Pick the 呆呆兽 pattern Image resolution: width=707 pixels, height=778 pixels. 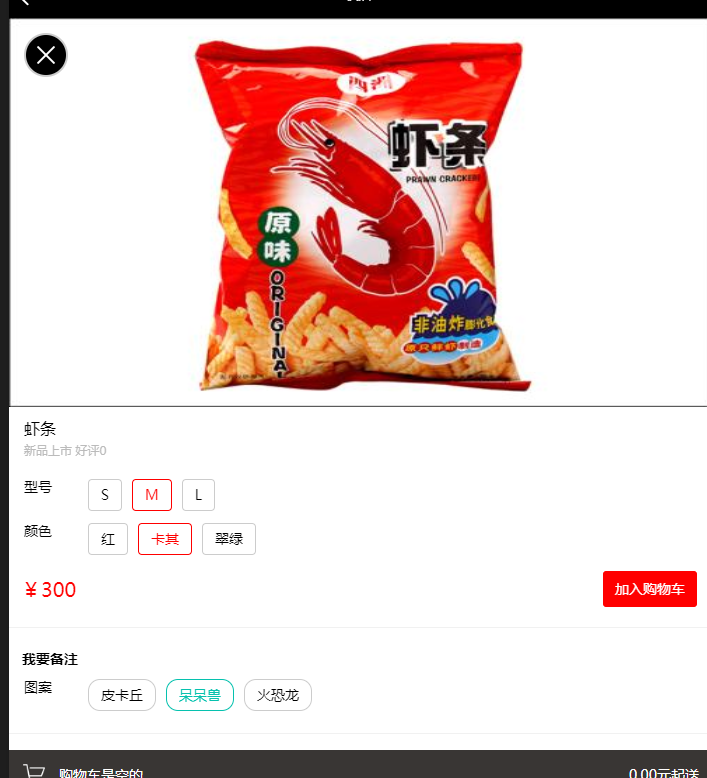(x=200, y=695)
